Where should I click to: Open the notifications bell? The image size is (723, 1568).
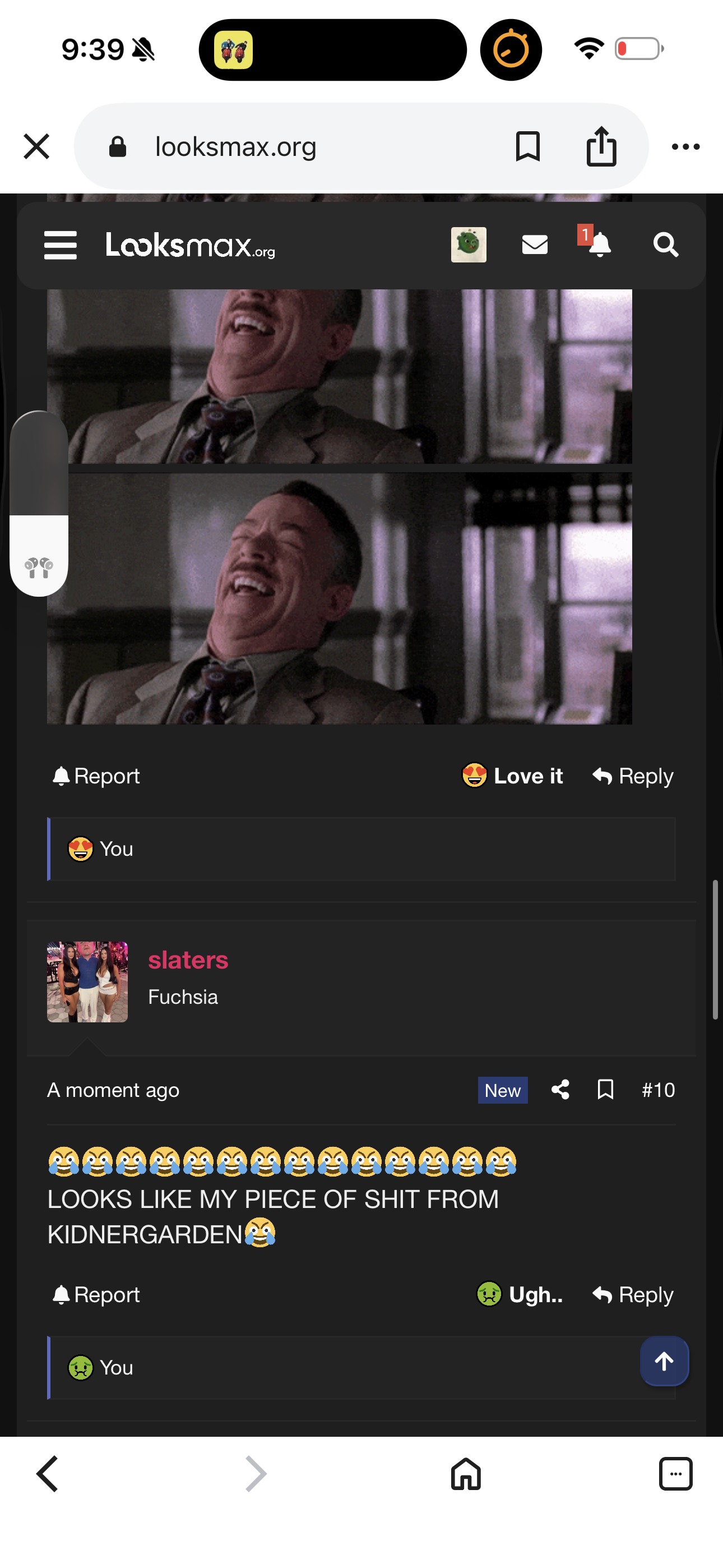pyautogui.click(x=599, y=245)
